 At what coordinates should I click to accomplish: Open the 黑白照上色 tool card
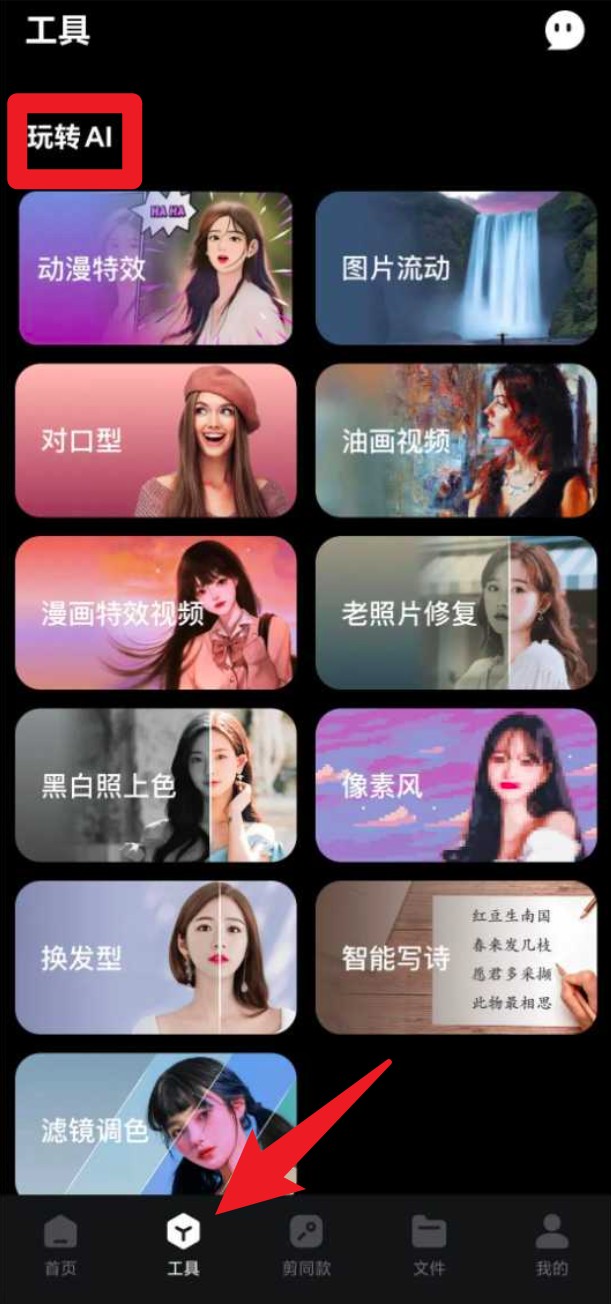(156, 785)
